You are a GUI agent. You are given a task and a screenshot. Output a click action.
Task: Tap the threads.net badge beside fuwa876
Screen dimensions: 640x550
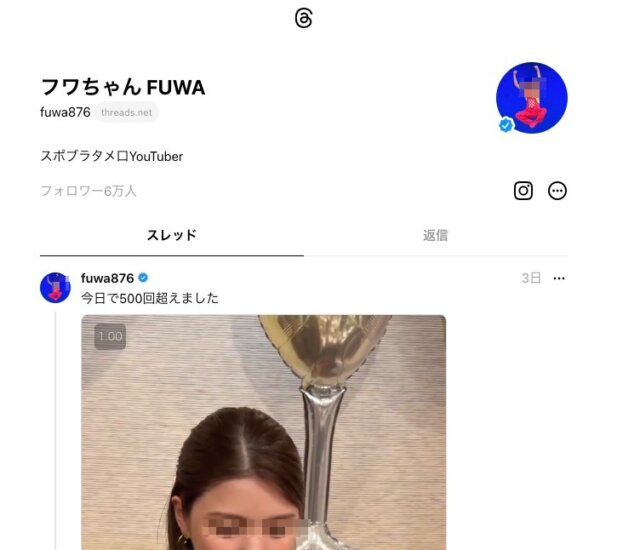click(x=127, y=113)
